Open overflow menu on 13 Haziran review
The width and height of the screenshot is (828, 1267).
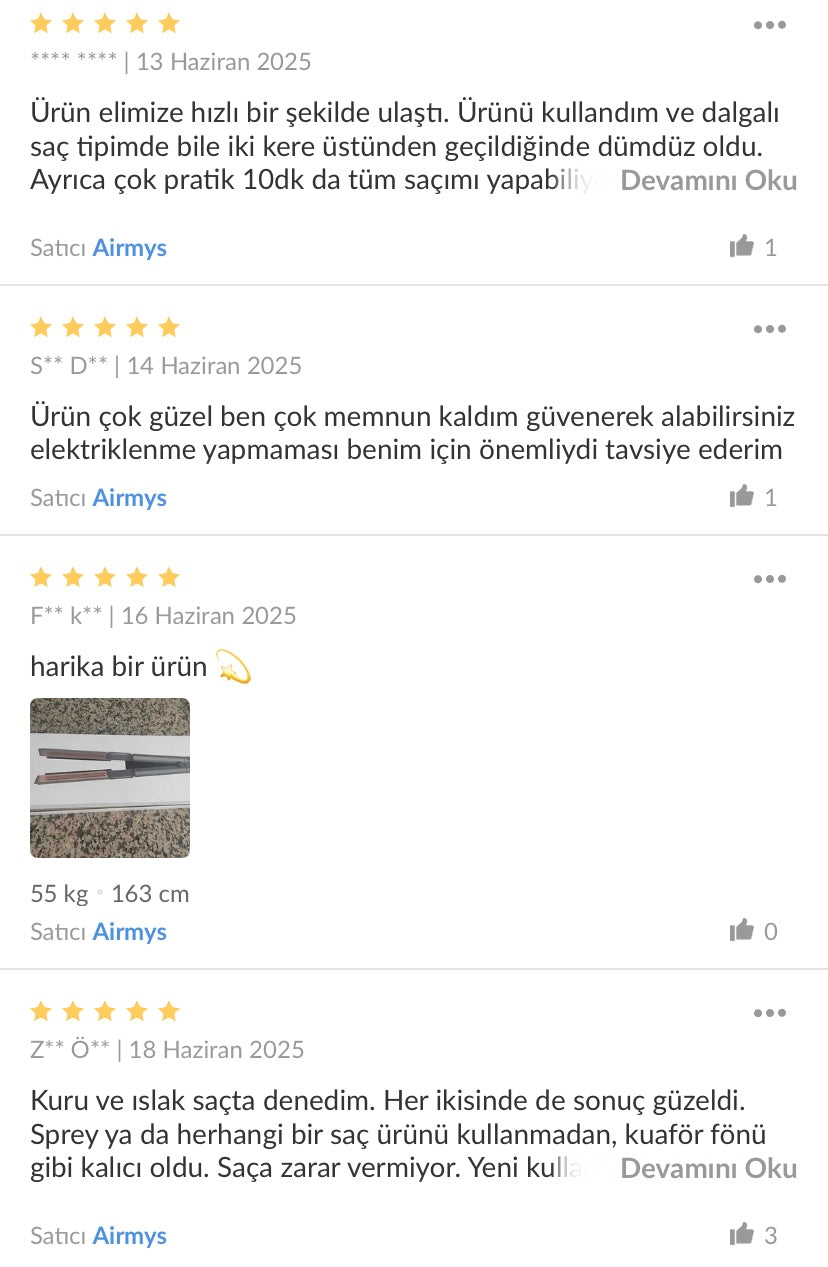pos(769,25)
